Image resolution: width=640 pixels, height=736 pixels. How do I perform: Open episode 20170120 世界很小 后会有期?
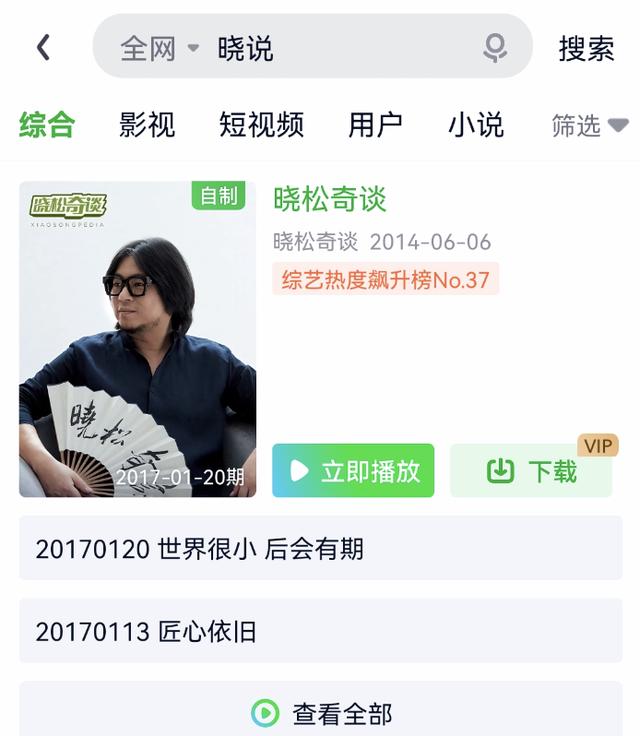320,549
